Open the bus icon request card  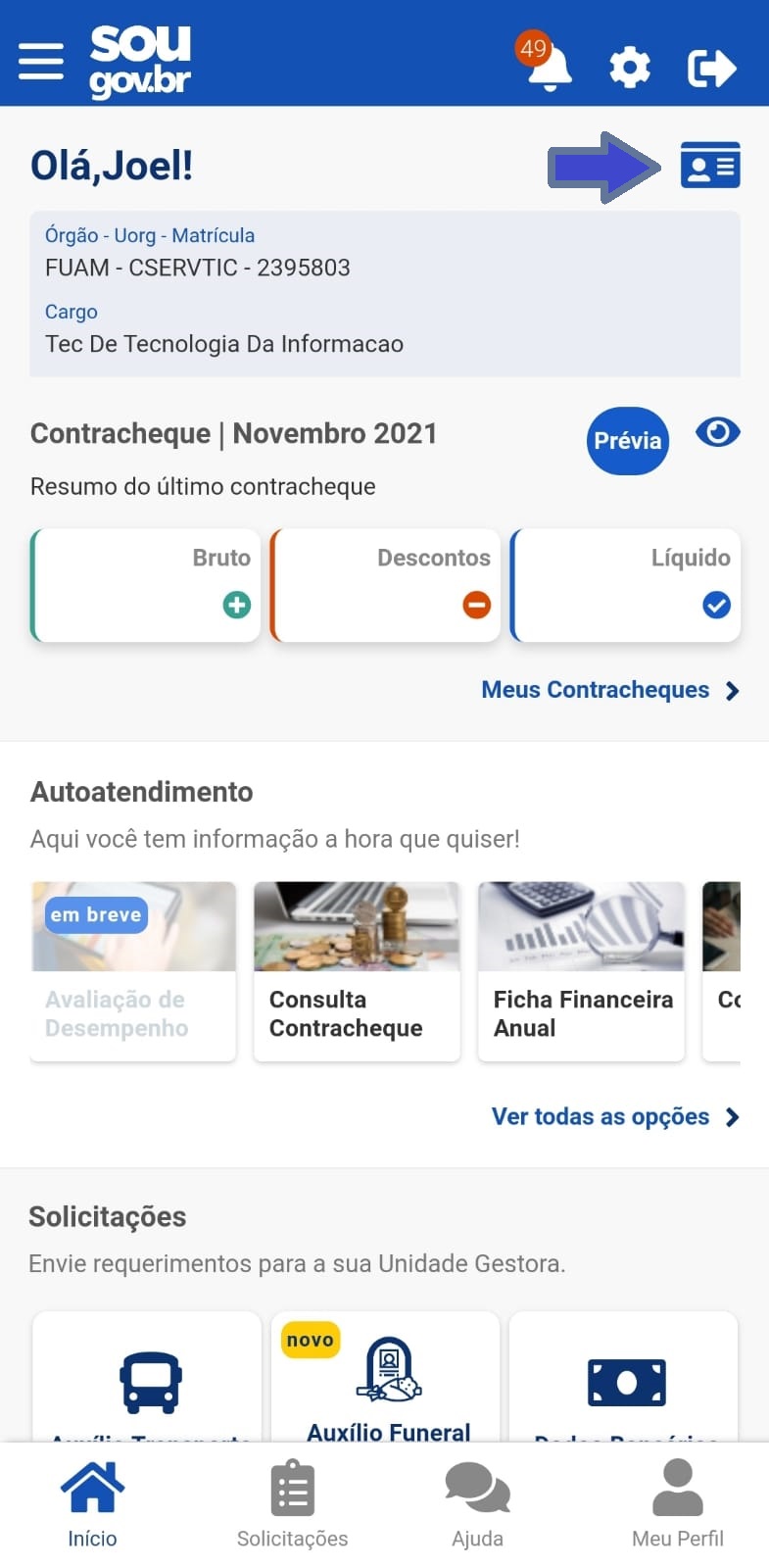tap(149, 1382)
